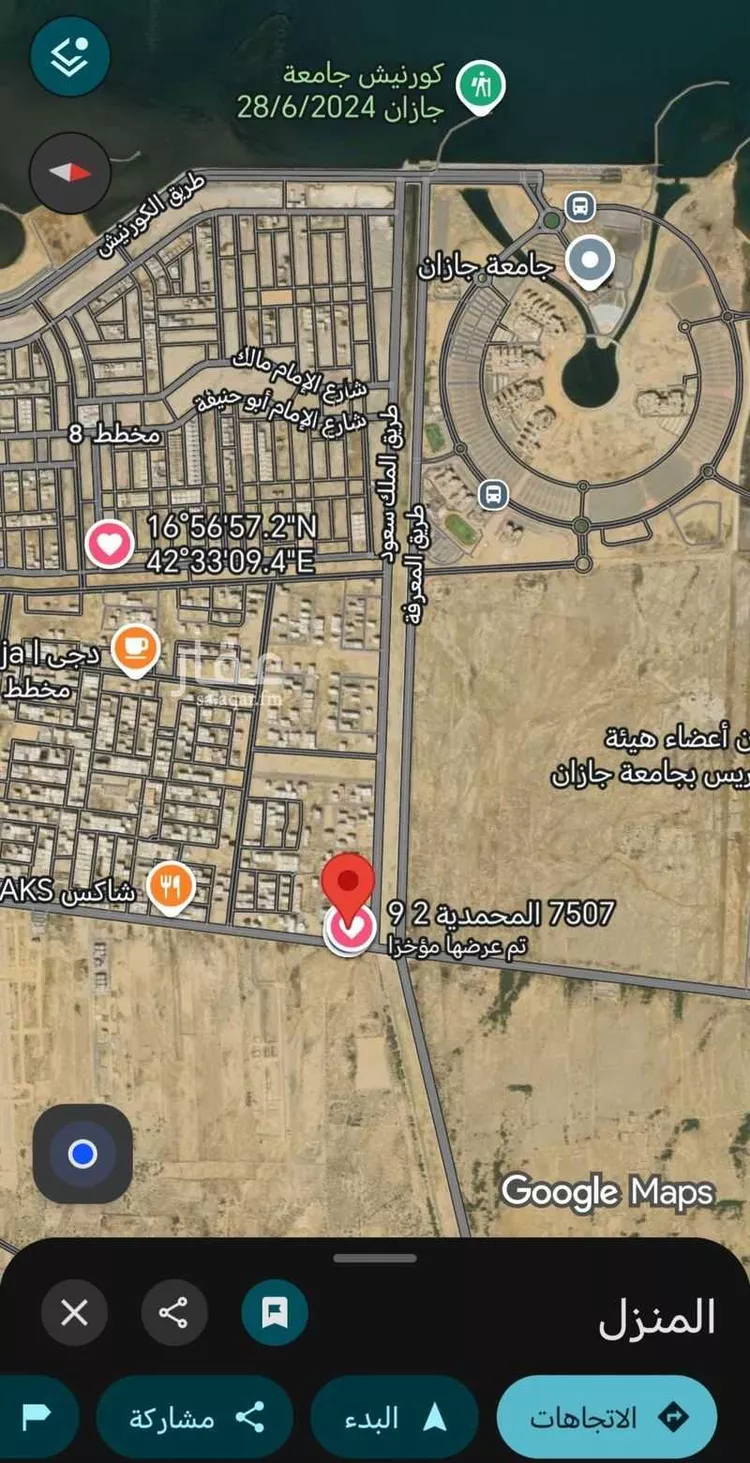
Task: Open the saved heart pin with coordinates
Action: point(110,544)
